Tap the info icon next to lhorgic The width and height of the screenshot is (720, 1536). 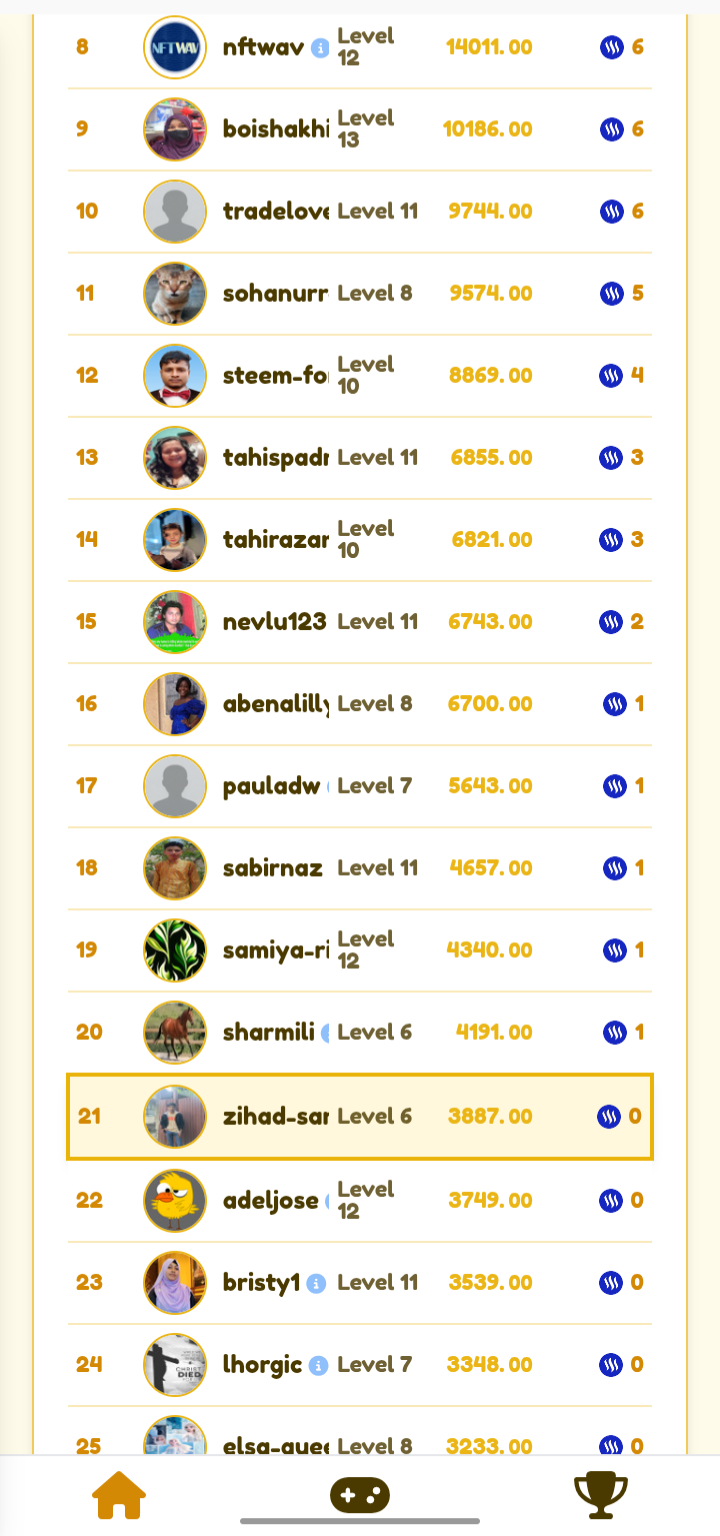tap(318, 1365)
